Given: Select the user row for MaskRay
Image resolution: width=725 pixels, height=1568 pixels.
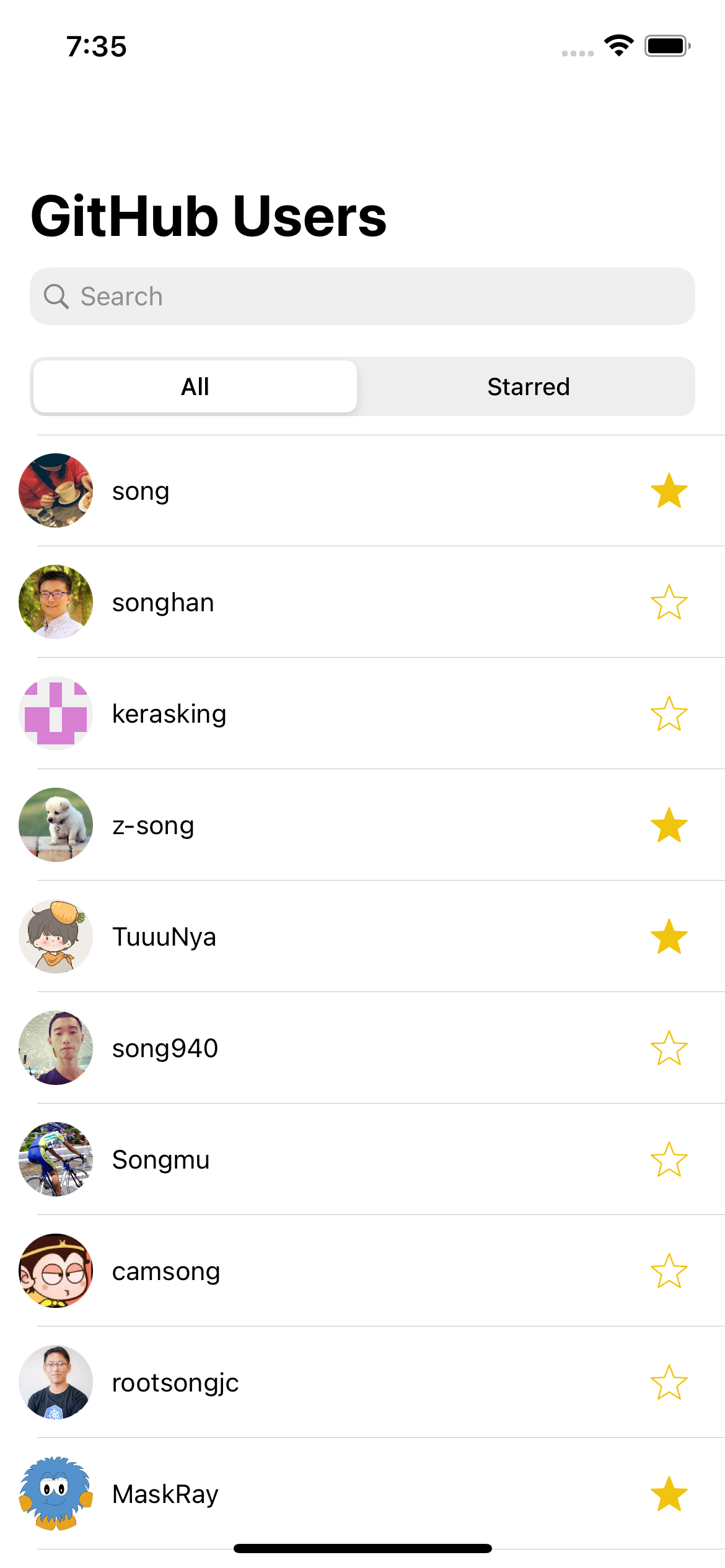Looking at the screenshot, I should pos(310,1493).
